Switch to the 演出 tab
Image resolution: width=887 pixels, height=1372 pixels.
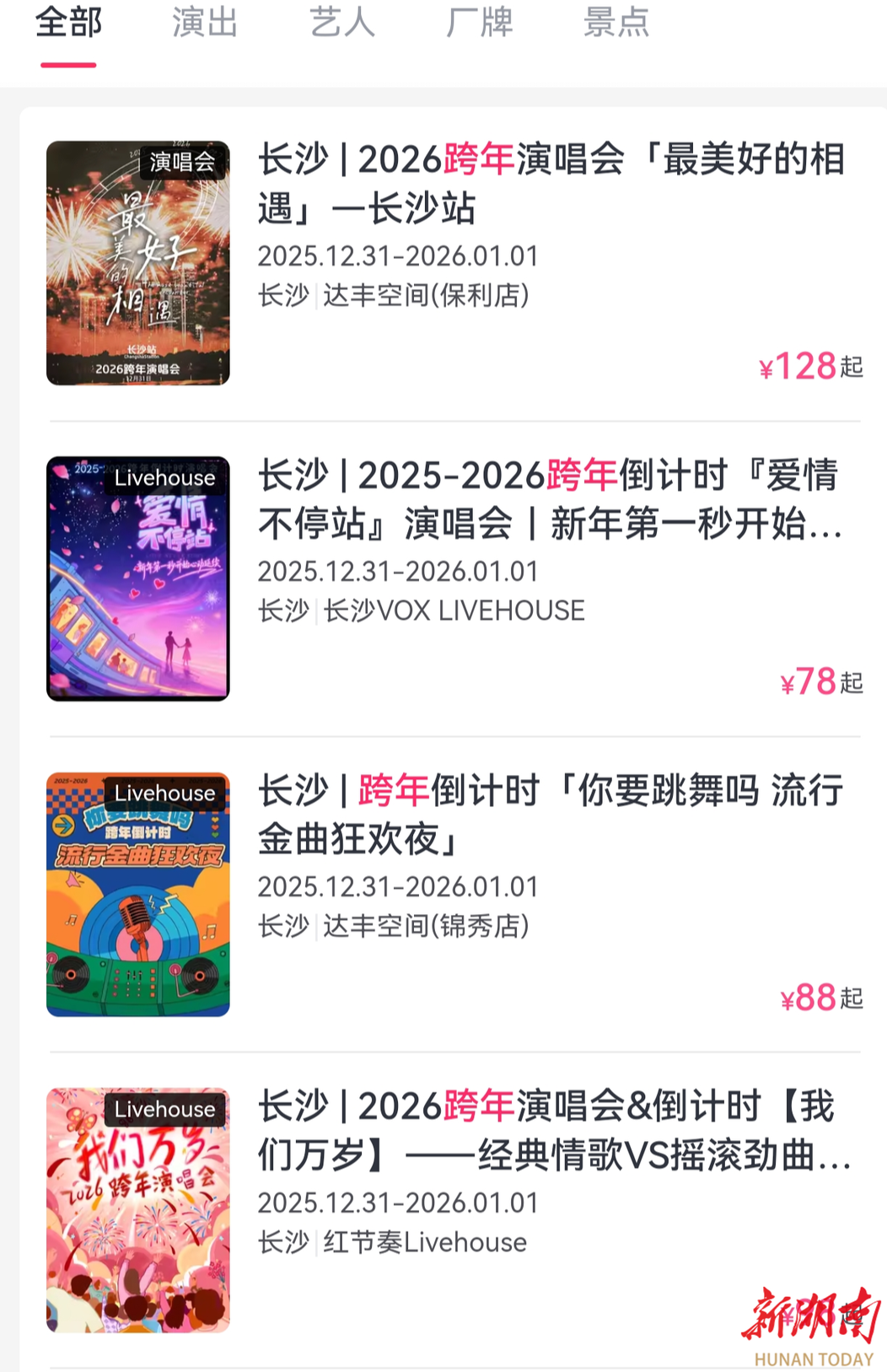tap(205, 23)
